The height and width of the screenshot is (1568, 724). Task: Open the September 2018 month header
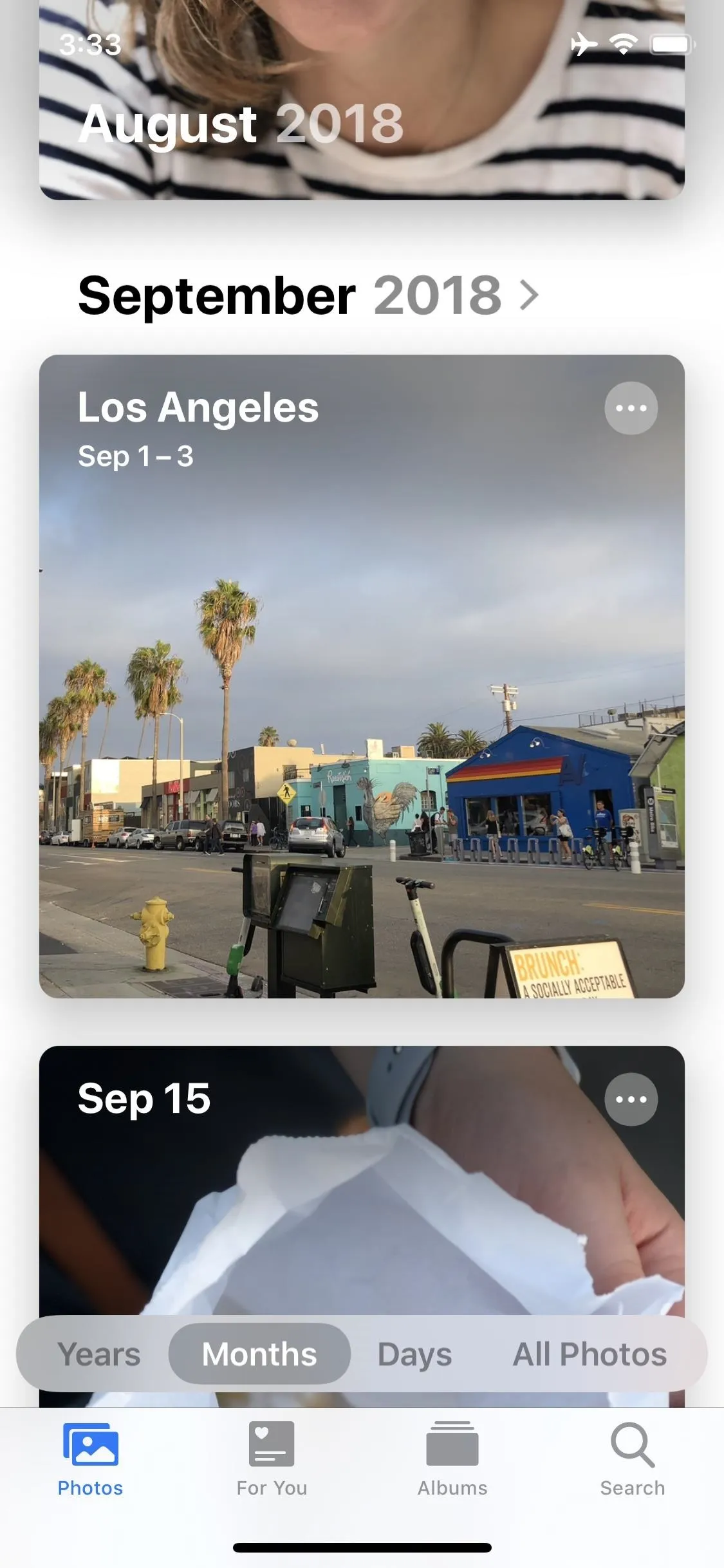click(308, 295)
